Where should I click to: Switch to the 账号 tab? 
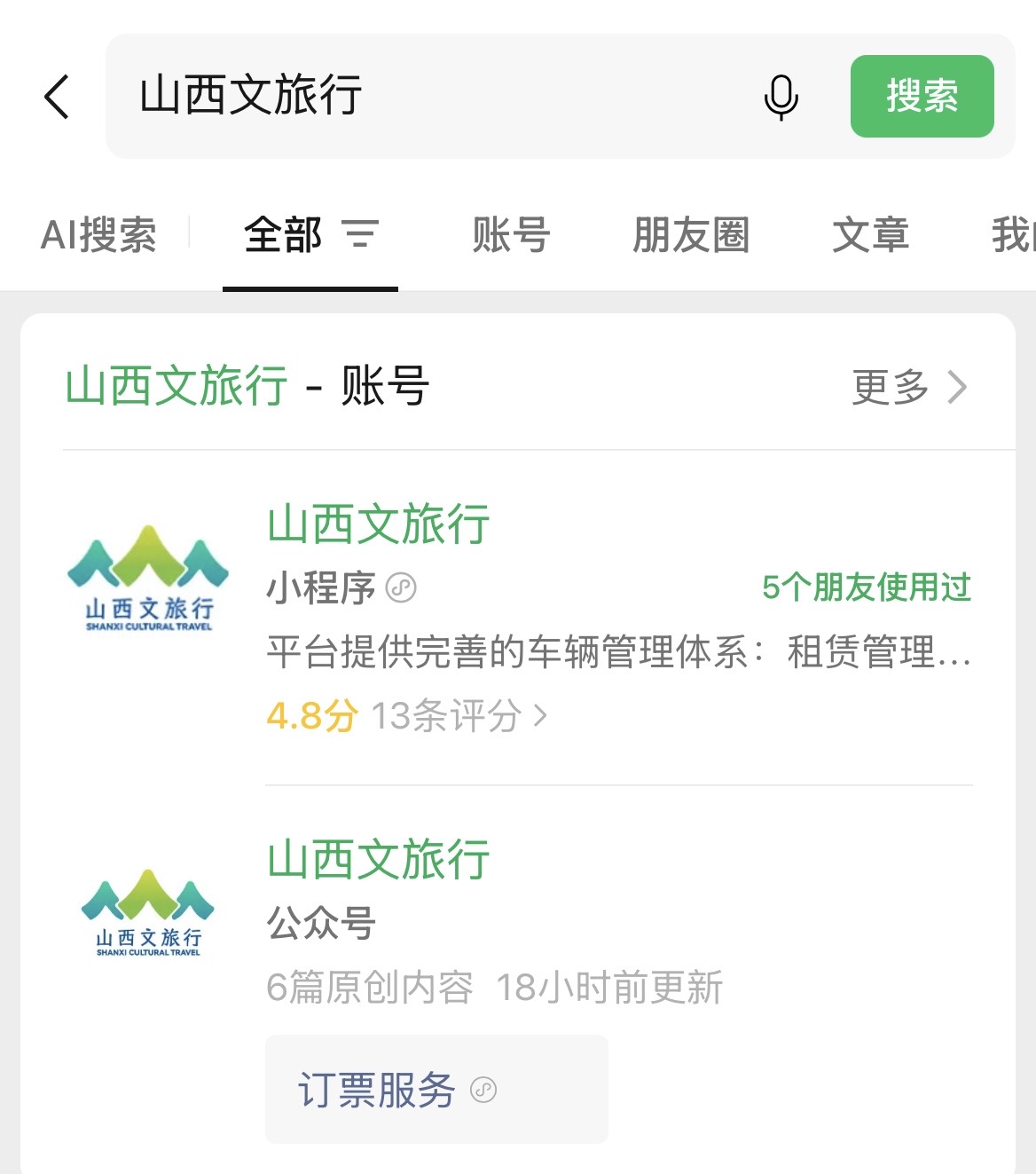[511, 235]
